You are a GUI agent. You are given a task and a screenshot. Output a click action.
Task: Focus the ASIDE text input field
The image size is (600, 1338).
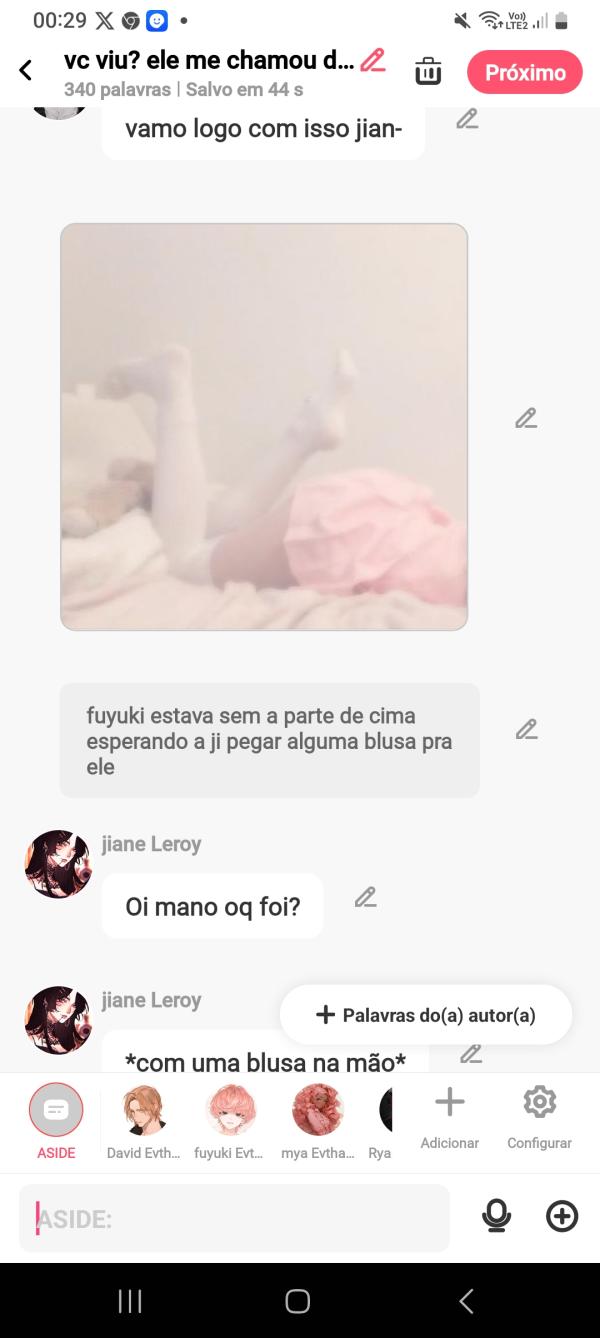click(234, 1218)
